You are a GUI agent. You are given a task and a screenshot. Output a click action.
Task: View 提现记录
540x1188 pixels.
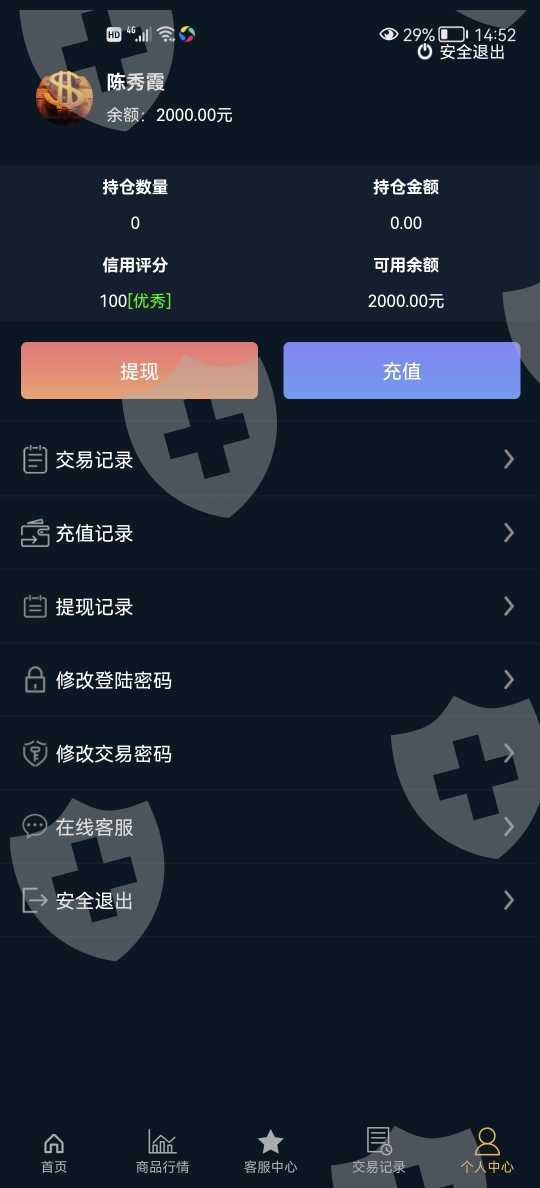click(x=270, y=606)
